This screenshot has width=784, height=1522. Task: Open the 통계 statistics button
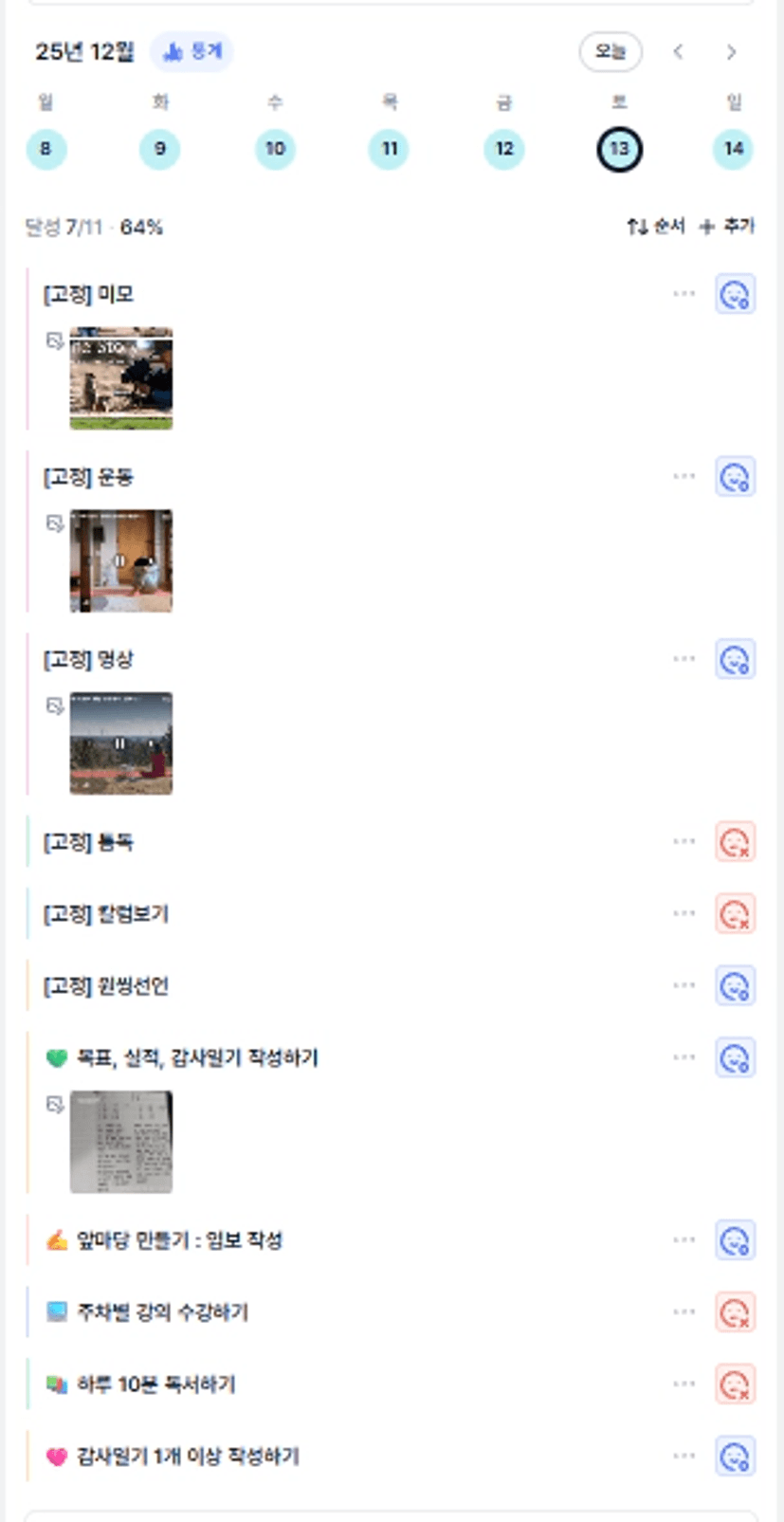point(192,51)
